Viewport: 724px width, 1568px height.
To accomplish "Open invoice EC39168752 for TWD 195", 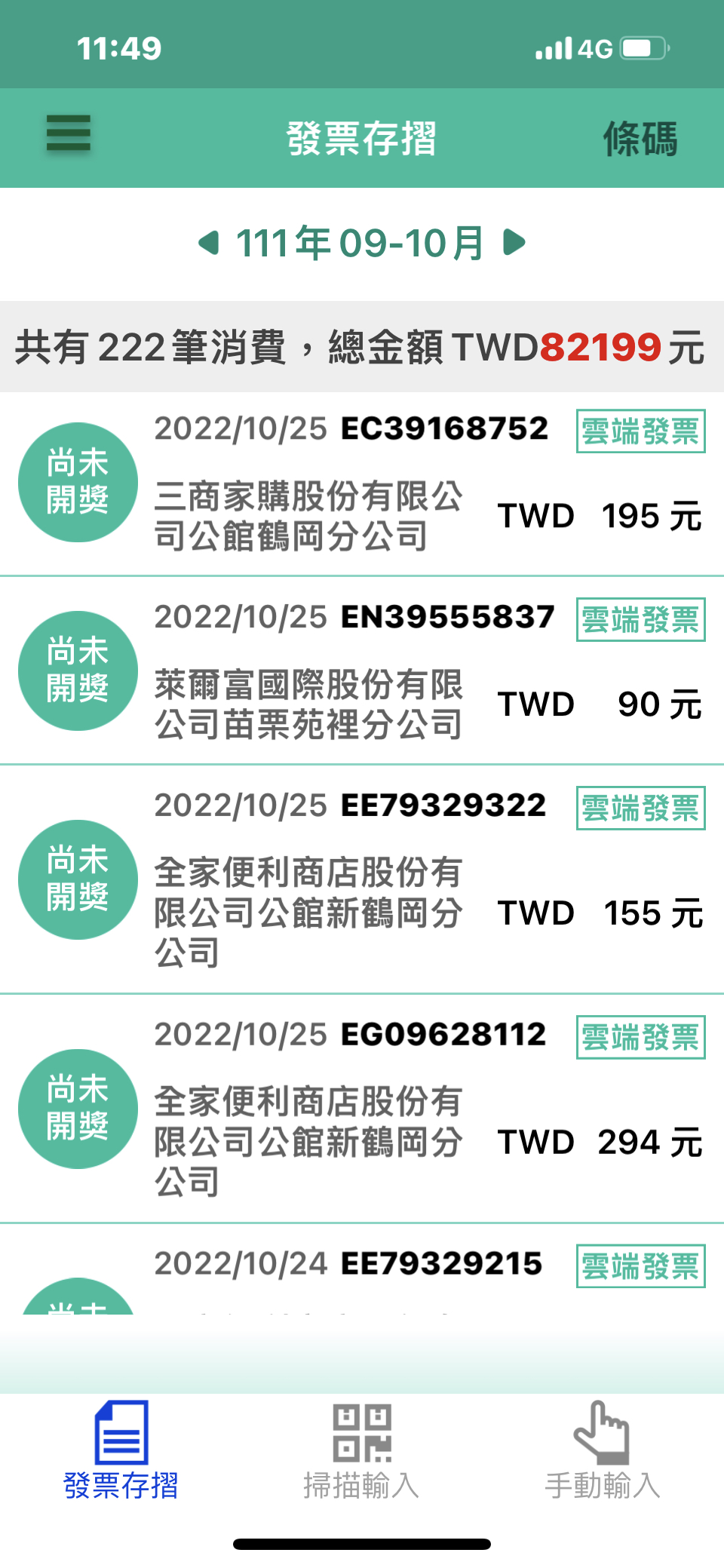I will (x=362, y=483).
